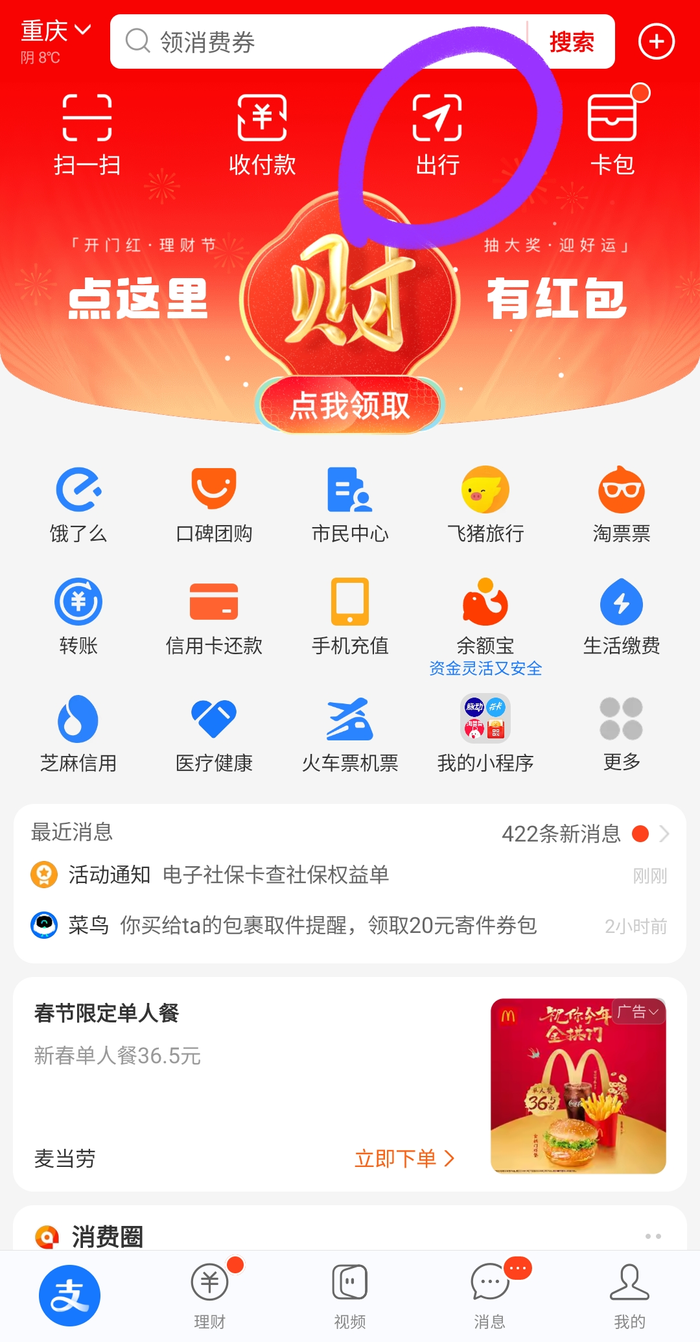Open 扫一扫 scanner

coord(87,134)
